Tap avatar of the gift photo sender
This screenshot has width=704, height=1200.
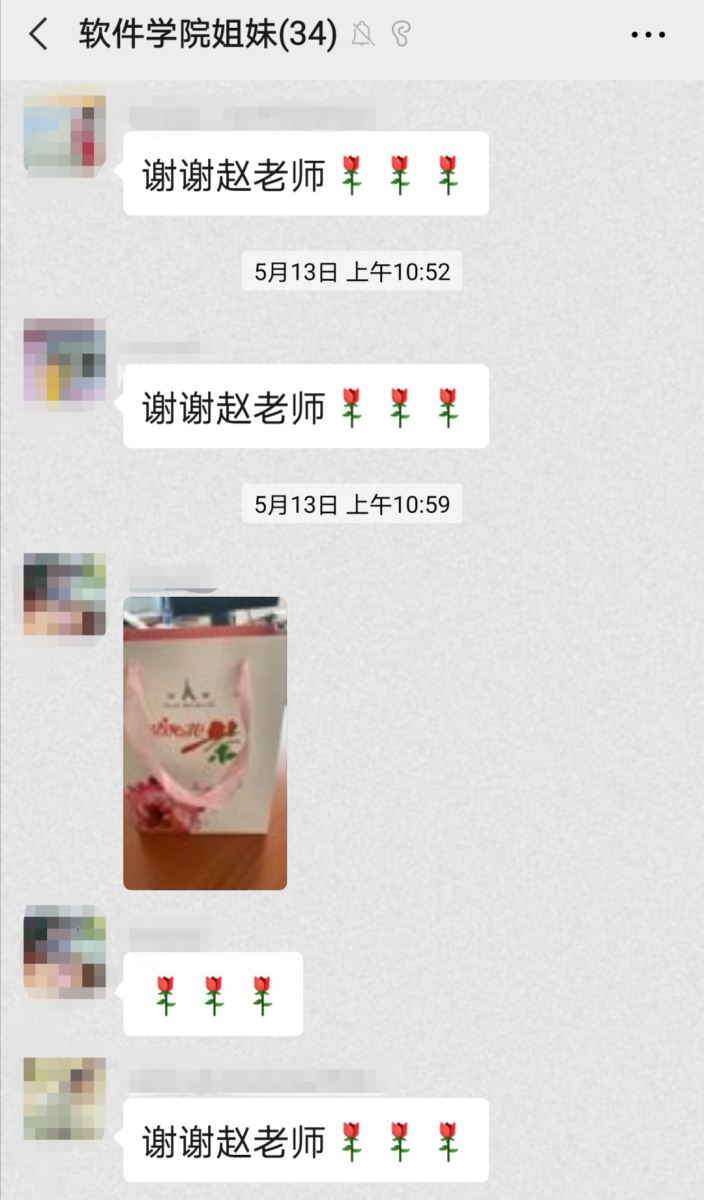click(65, 595)
